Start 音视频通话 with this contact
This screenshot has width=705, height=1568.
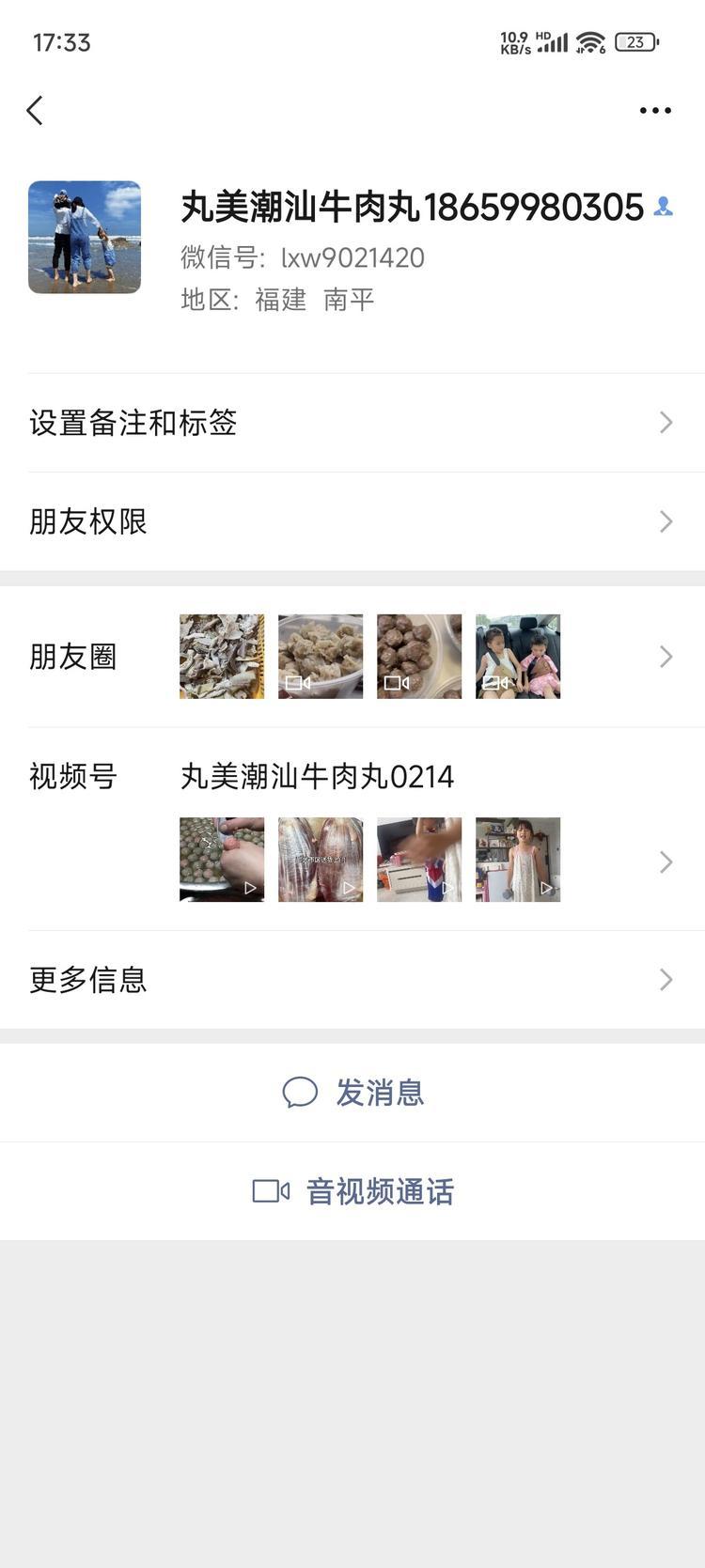point(352,1191)
